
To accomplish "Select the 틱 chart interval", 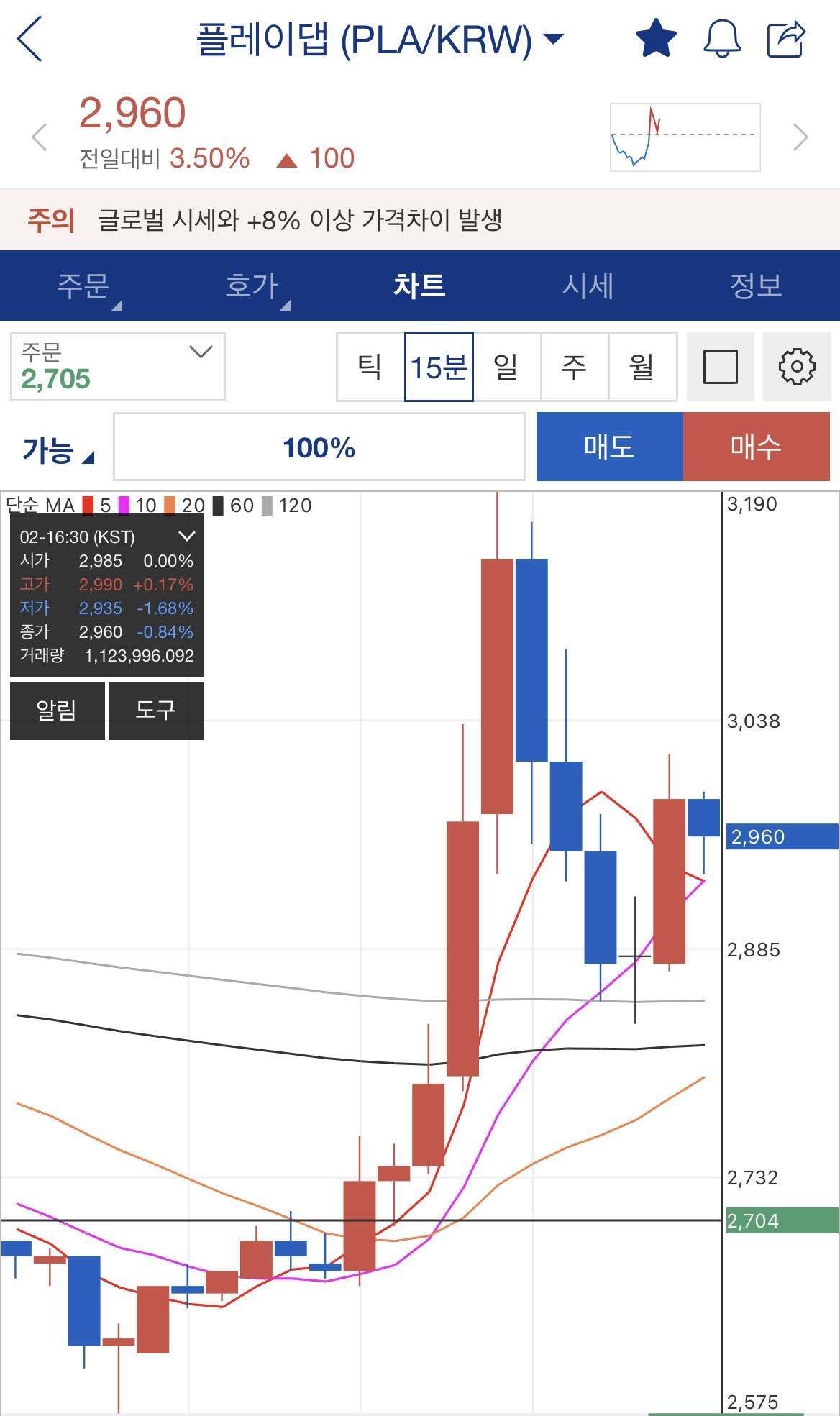I will [x=370, y=367].
